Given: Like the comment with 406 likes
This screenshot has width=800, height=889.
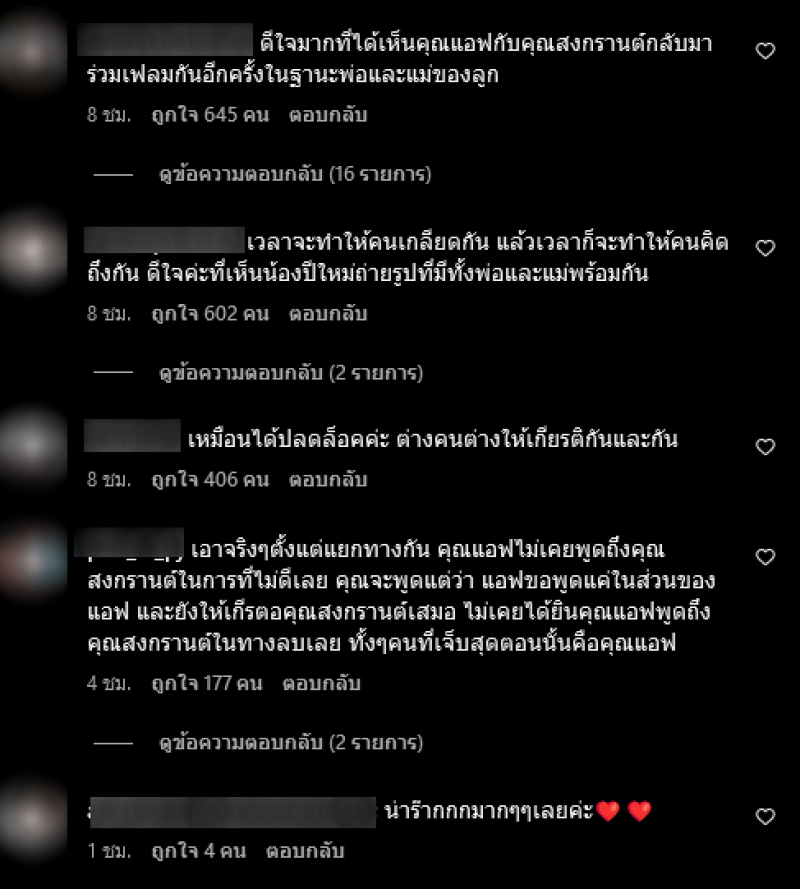Looking at the screenshot, I should click(x=765, y=447).
